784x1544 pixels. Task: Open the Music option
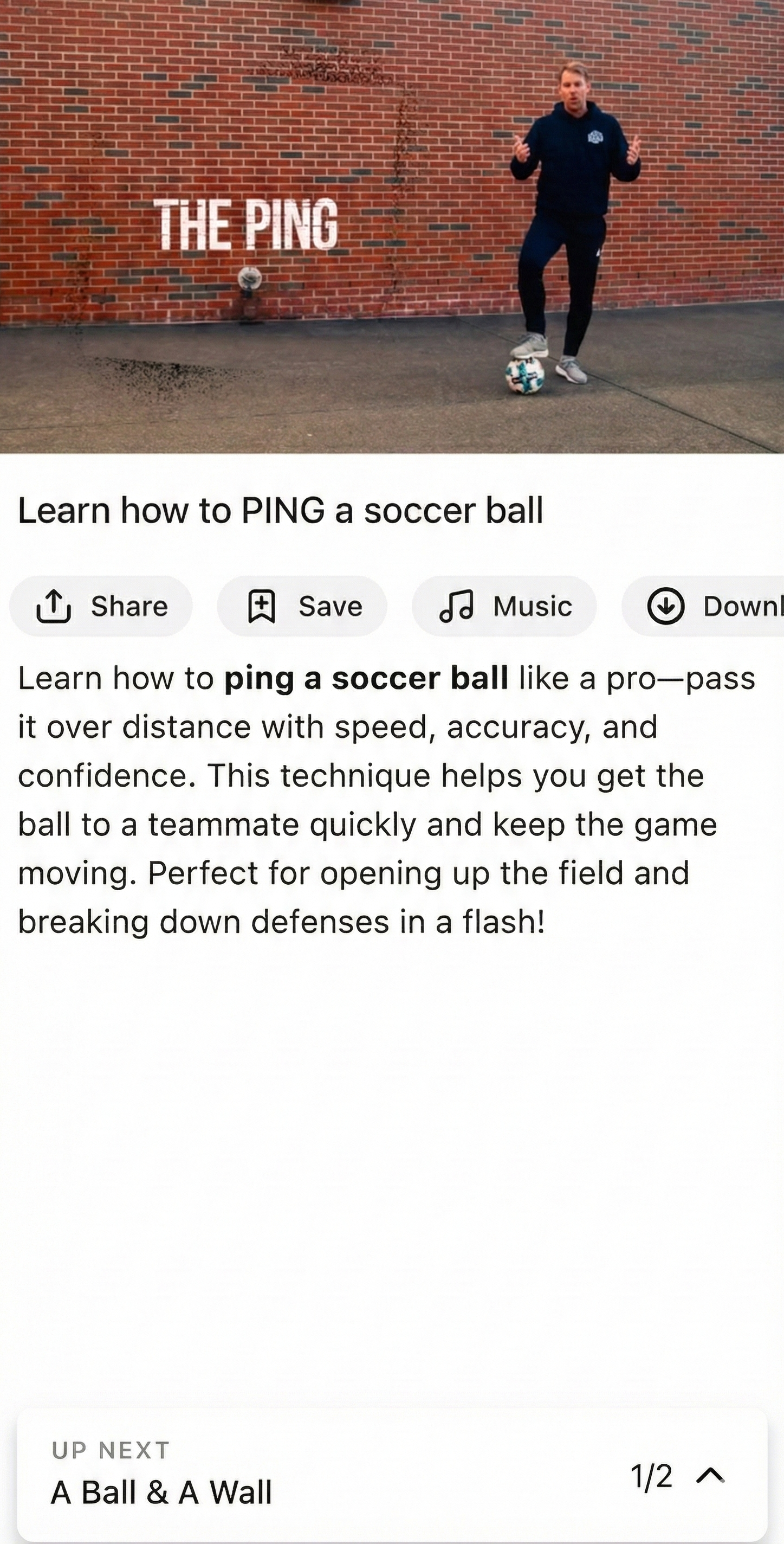tap(504, 606)
